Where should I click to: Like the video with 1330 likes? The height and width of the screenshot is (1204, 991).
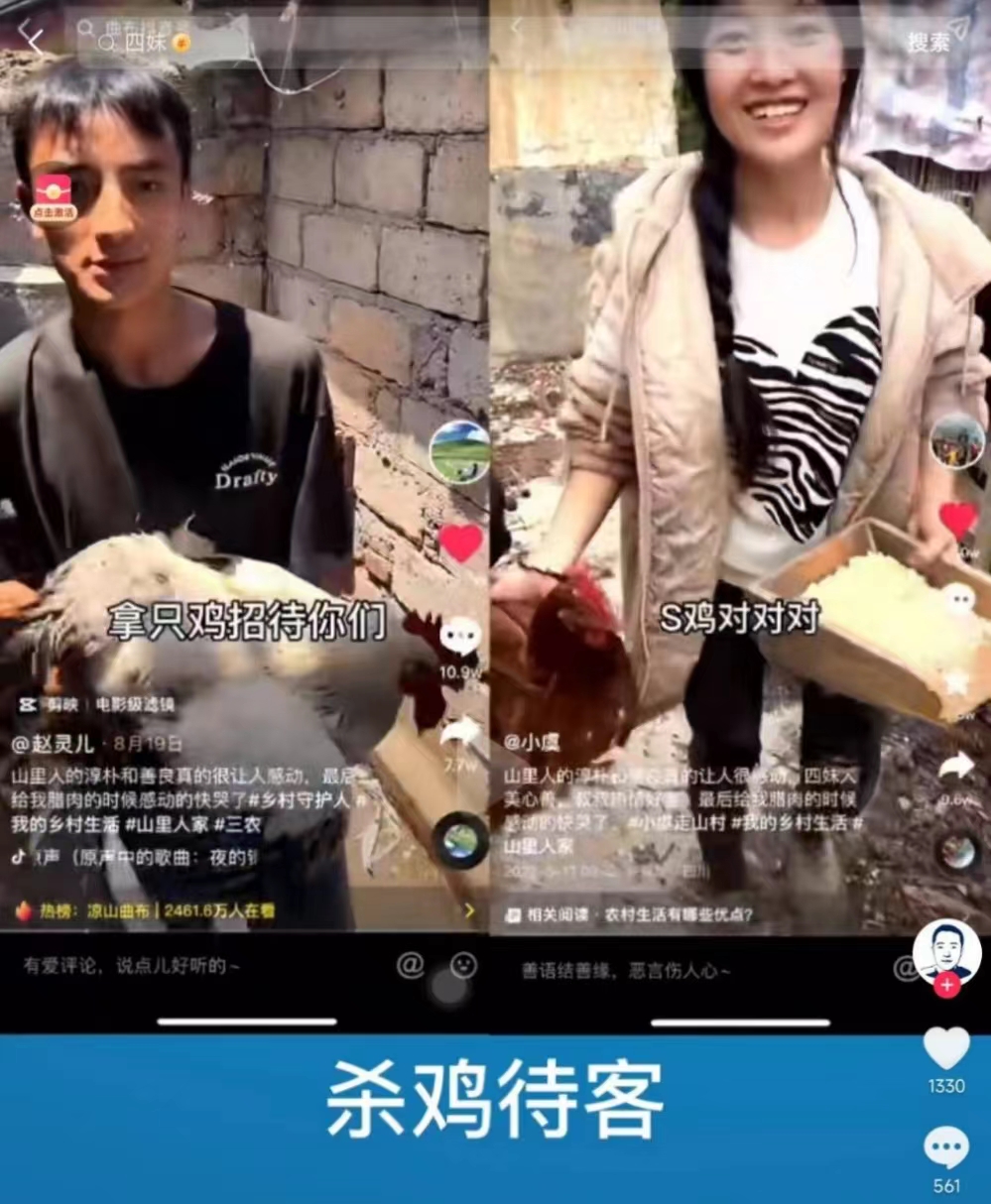[x=946, y=1049]
